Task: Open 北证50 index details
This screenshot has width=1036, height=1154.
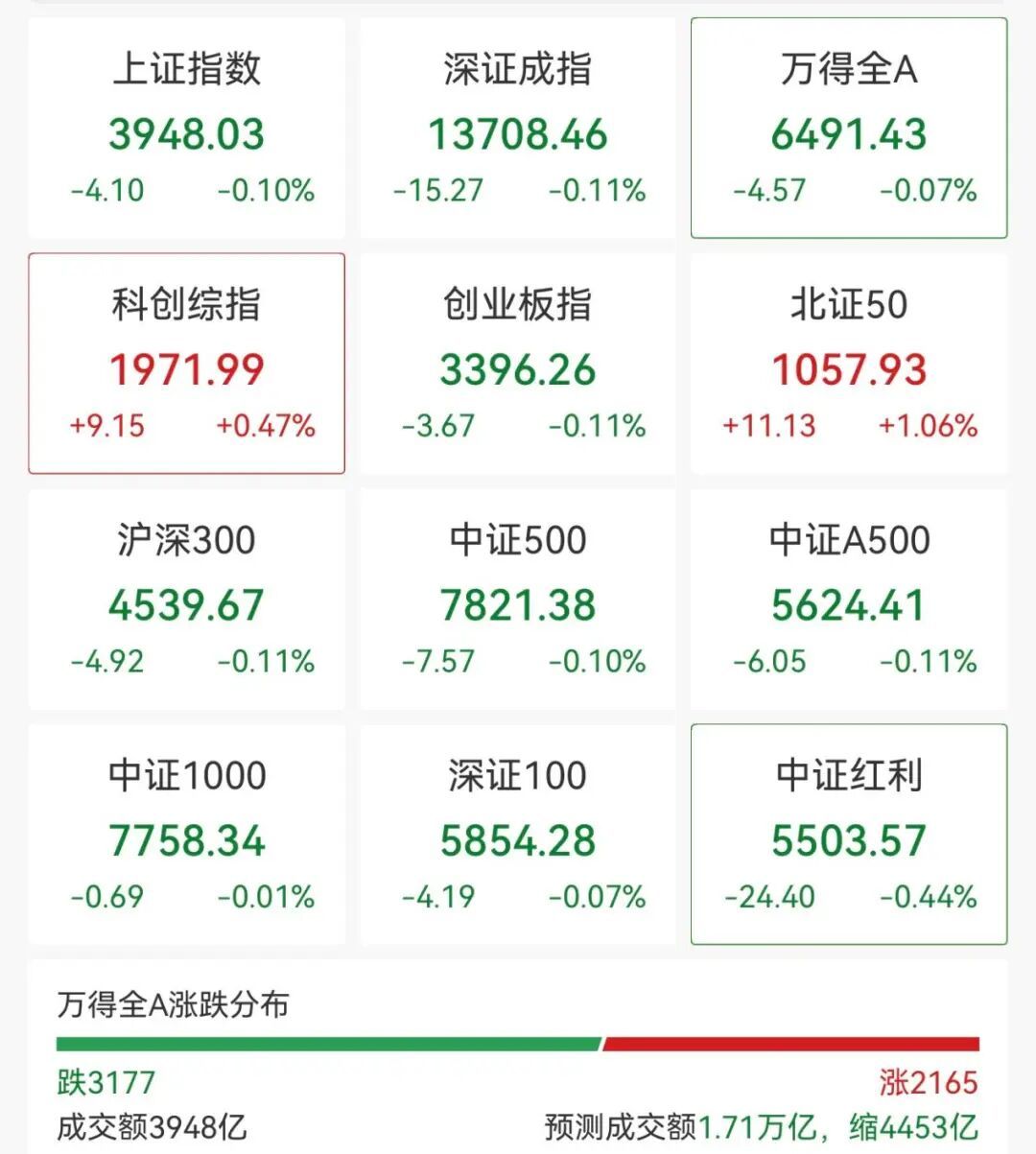Action: coord(849,364)
